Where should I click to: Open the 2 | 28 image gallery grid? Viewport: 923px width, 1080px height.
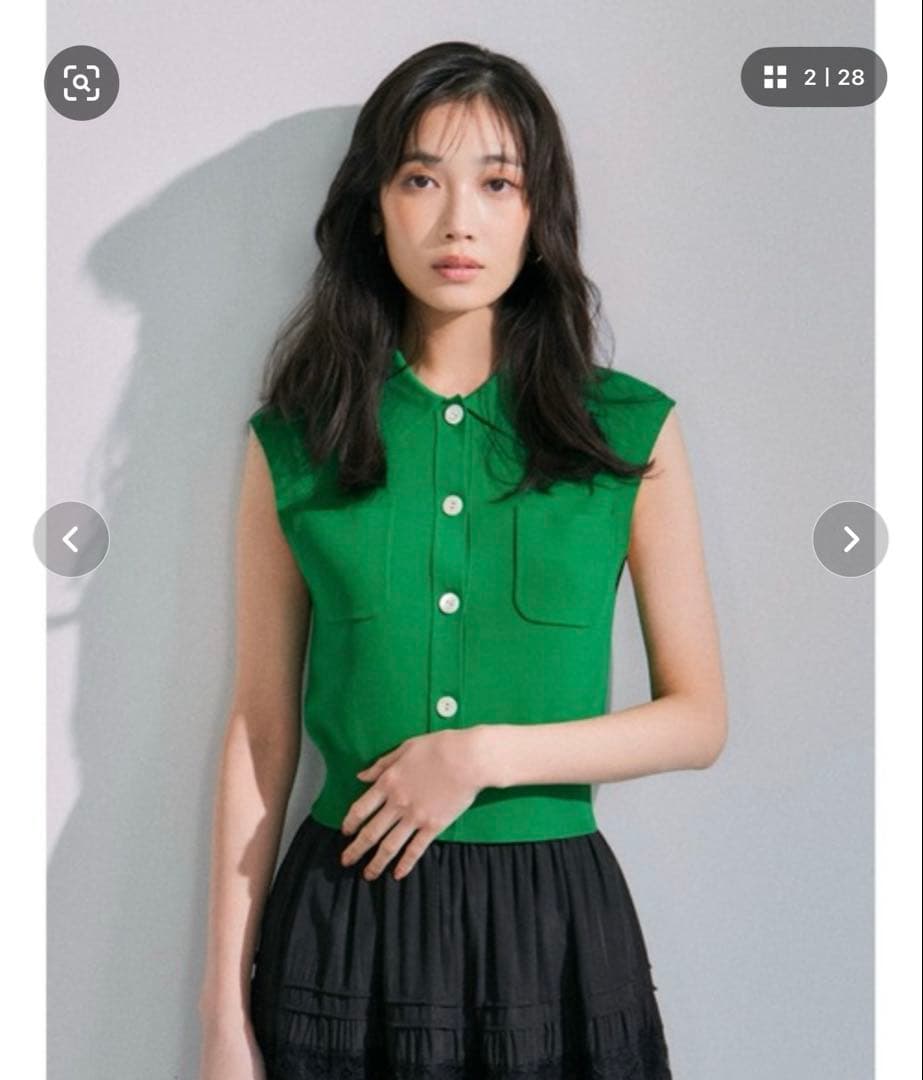coord(813,77)
